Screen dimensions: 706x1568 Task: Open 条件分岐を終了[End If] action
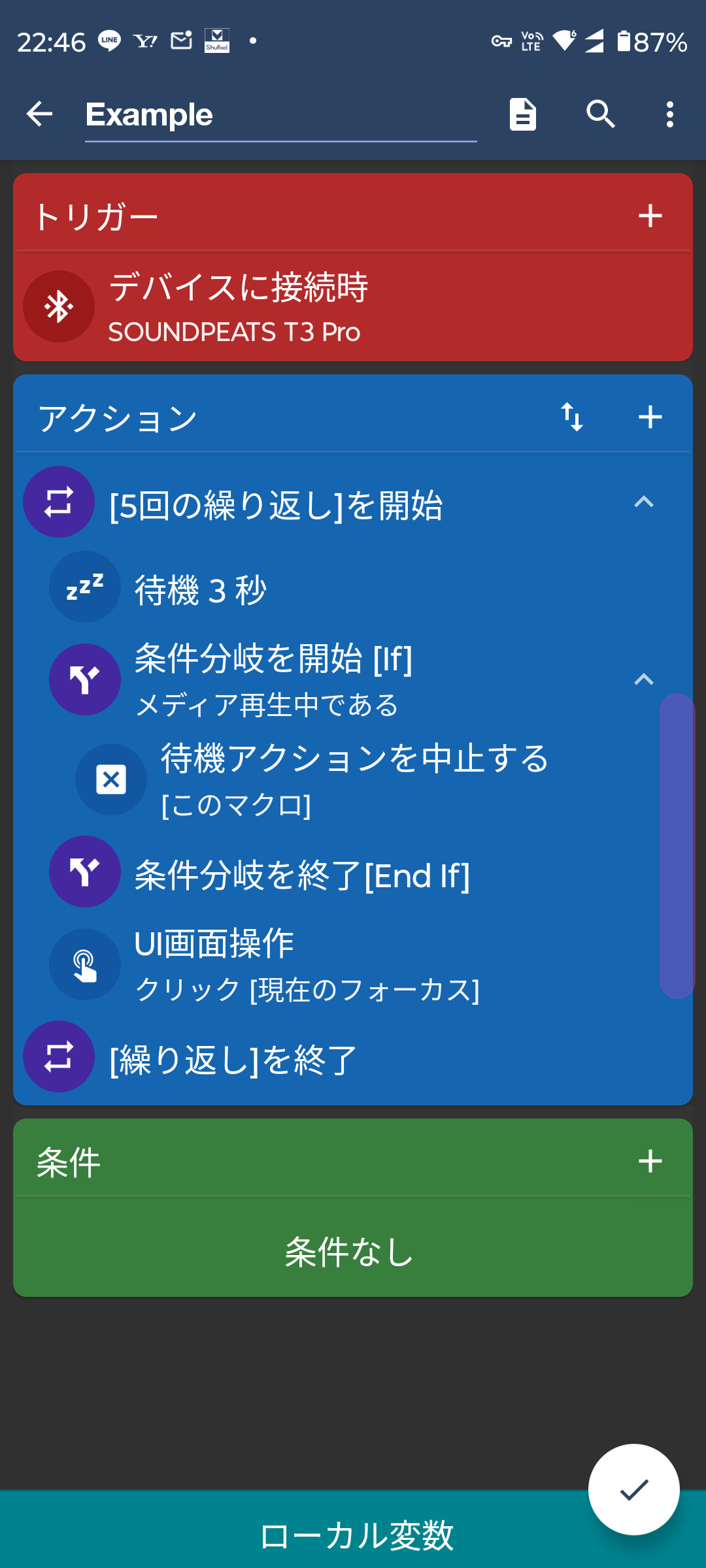point(353,872)
